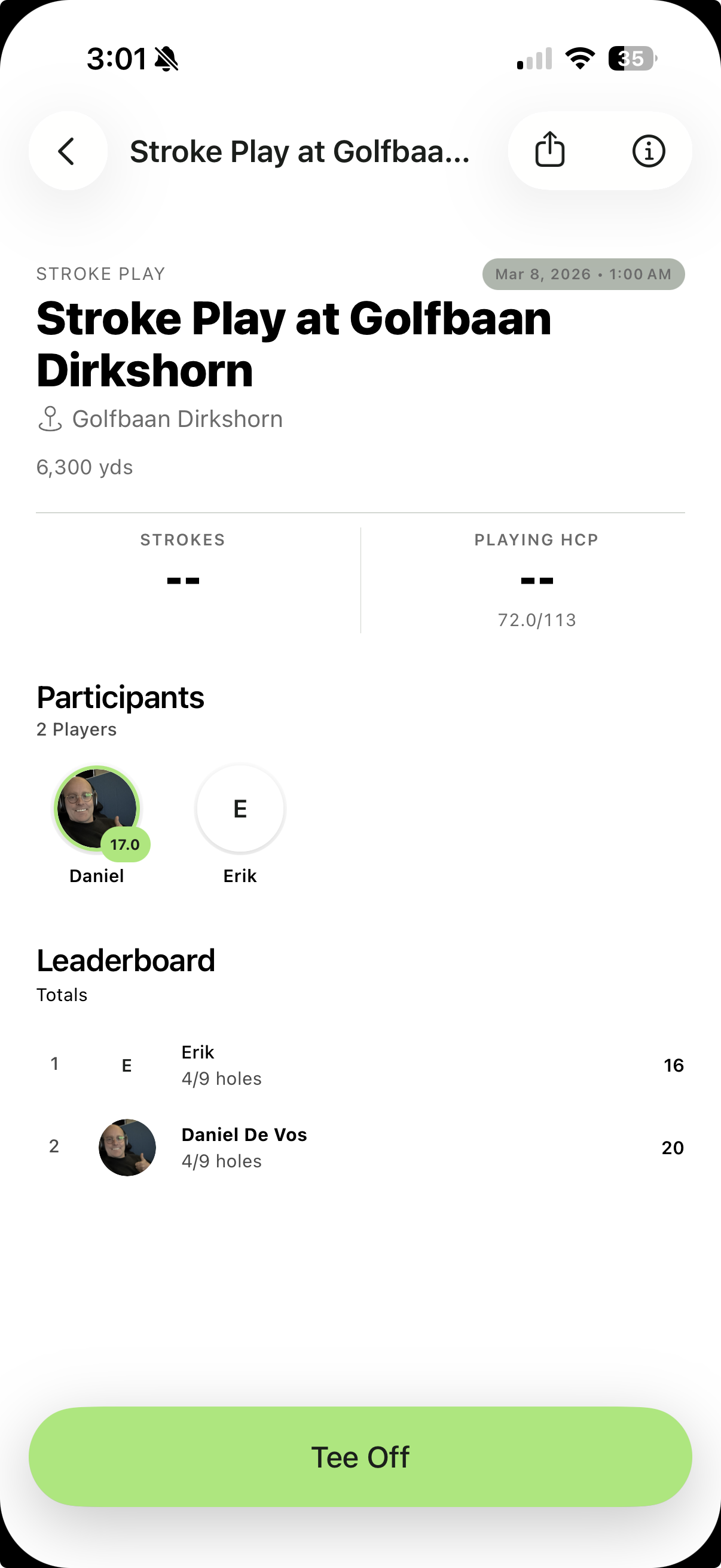Image resolution: width=721 pixels, height=1568 pixels.
Task: Tap the PLAYING HCP value placeholder
Action: pos(536,579)
